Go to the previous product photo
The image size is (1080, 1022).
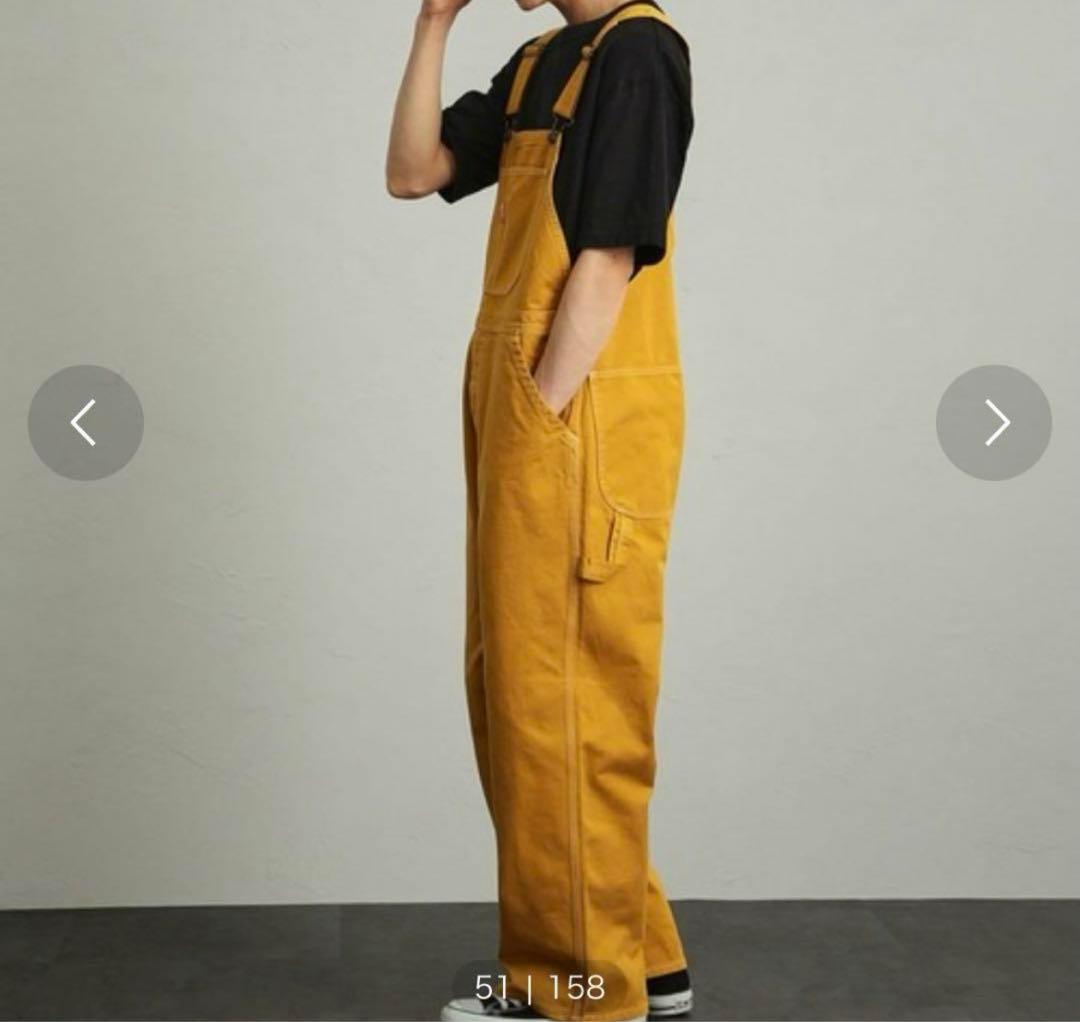(85, 422)
